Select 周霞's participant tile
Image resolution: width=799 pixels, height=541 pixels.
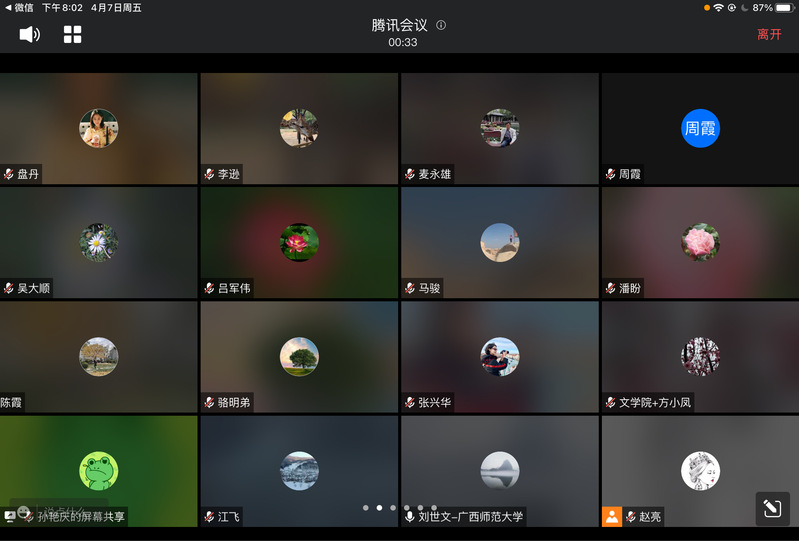pos(700,128)
